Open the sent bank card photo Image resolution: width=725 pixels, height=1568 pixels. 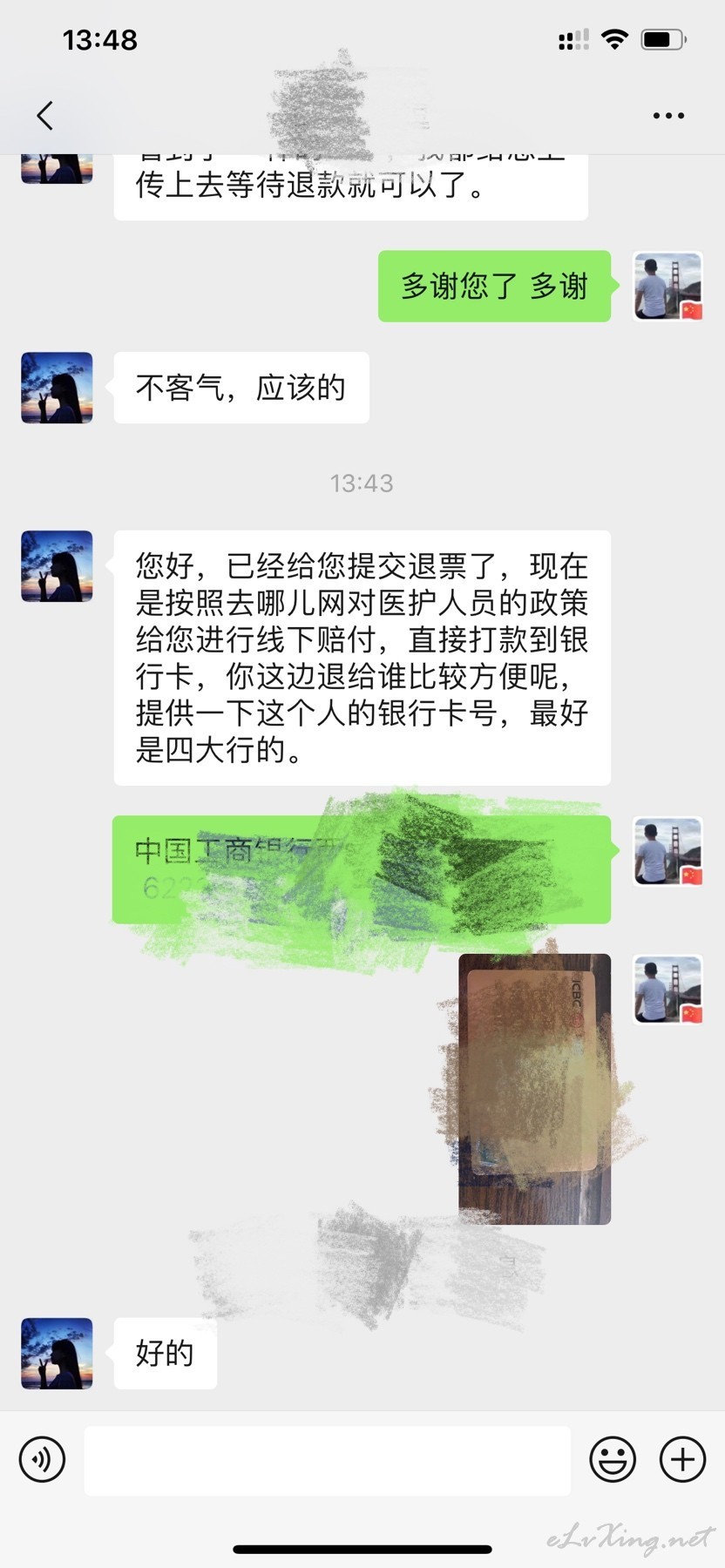pyautogui.click(x=535, y=1089)
